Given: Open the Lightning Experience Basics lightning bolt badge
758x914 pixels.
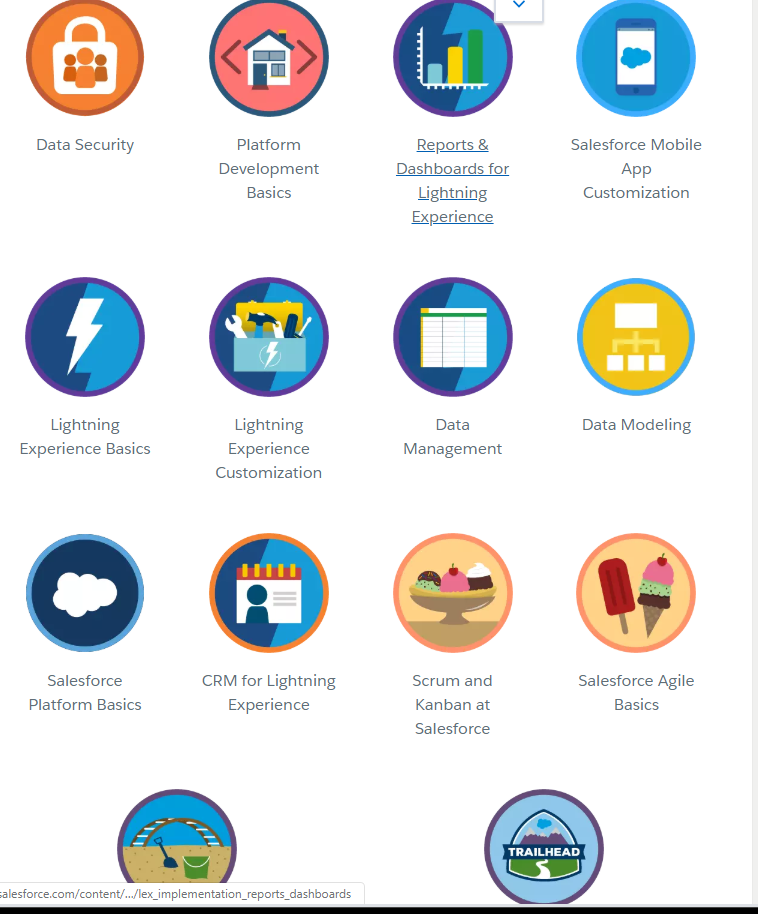Looking at the screenshot, I should click(85, 337).
